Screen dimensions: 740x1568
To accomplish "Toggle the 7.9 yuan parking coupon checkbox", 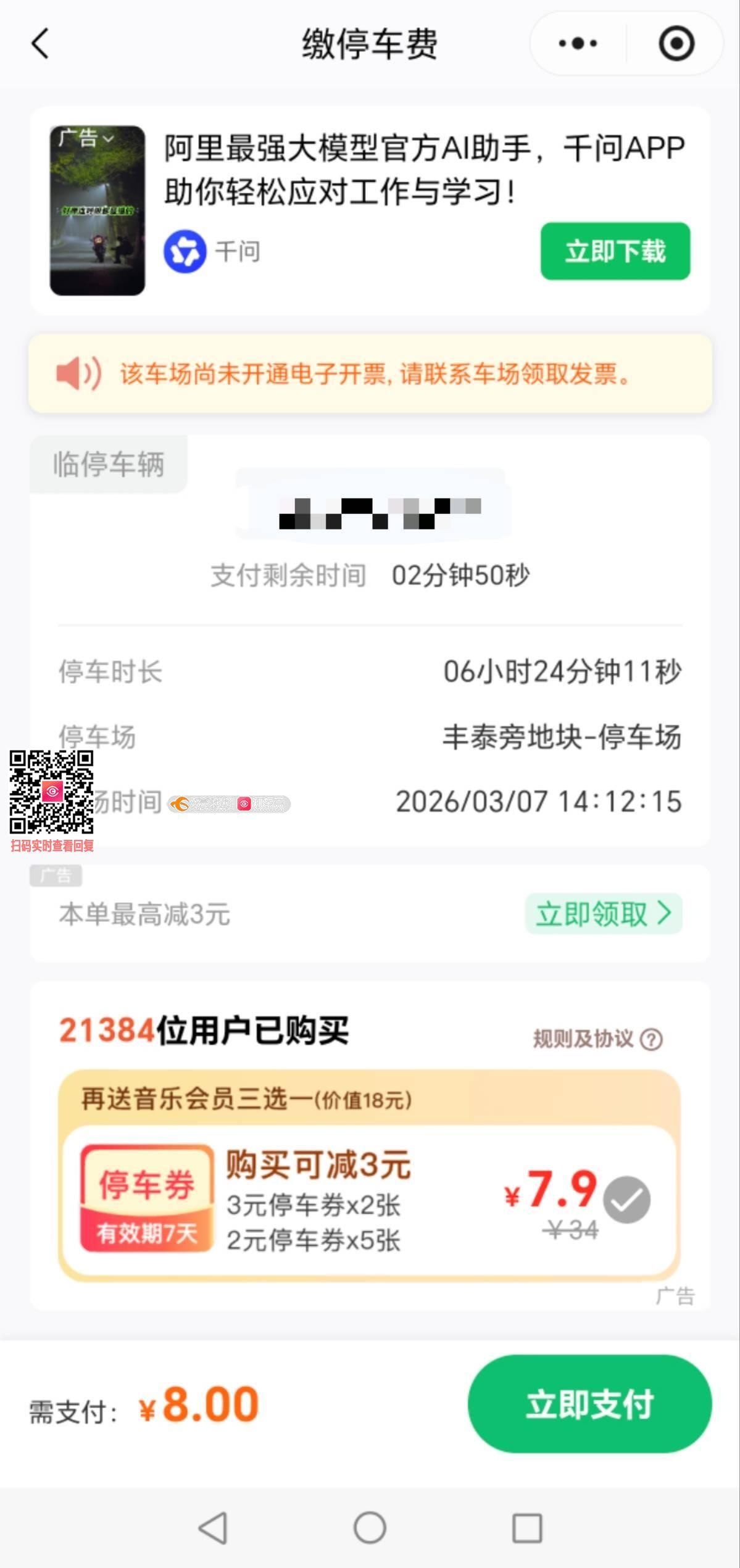I will click(626, 1199).
